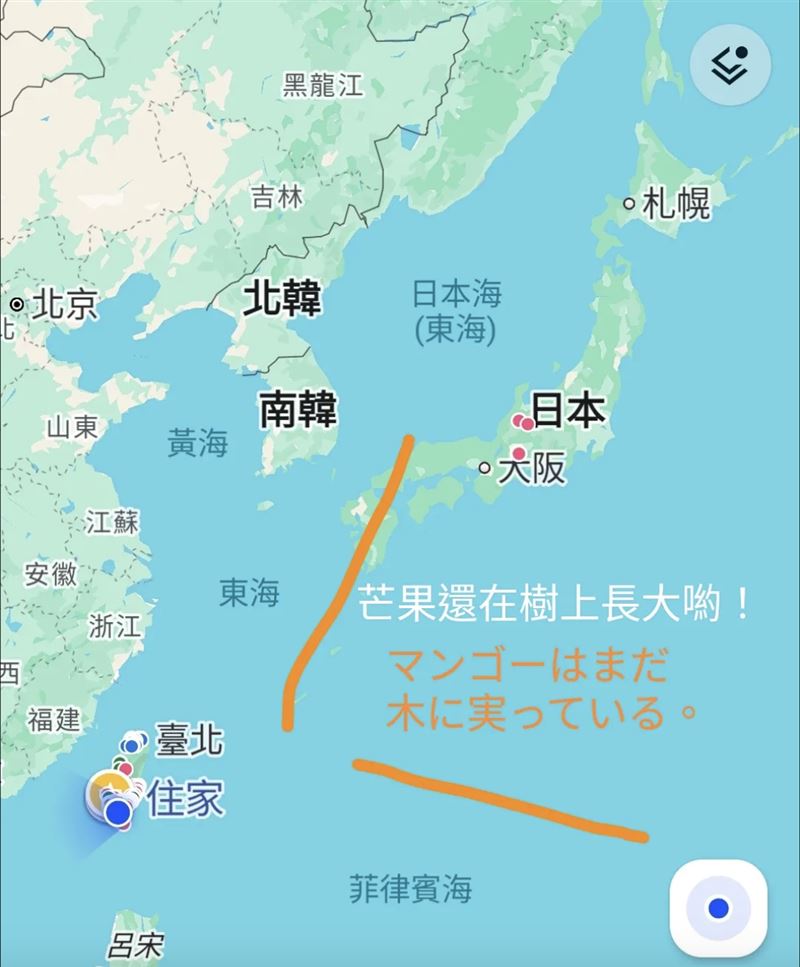Screen dimensions: 800x967
Task: Click the blue place marker above 臺北 label
Action: point(132,746)
